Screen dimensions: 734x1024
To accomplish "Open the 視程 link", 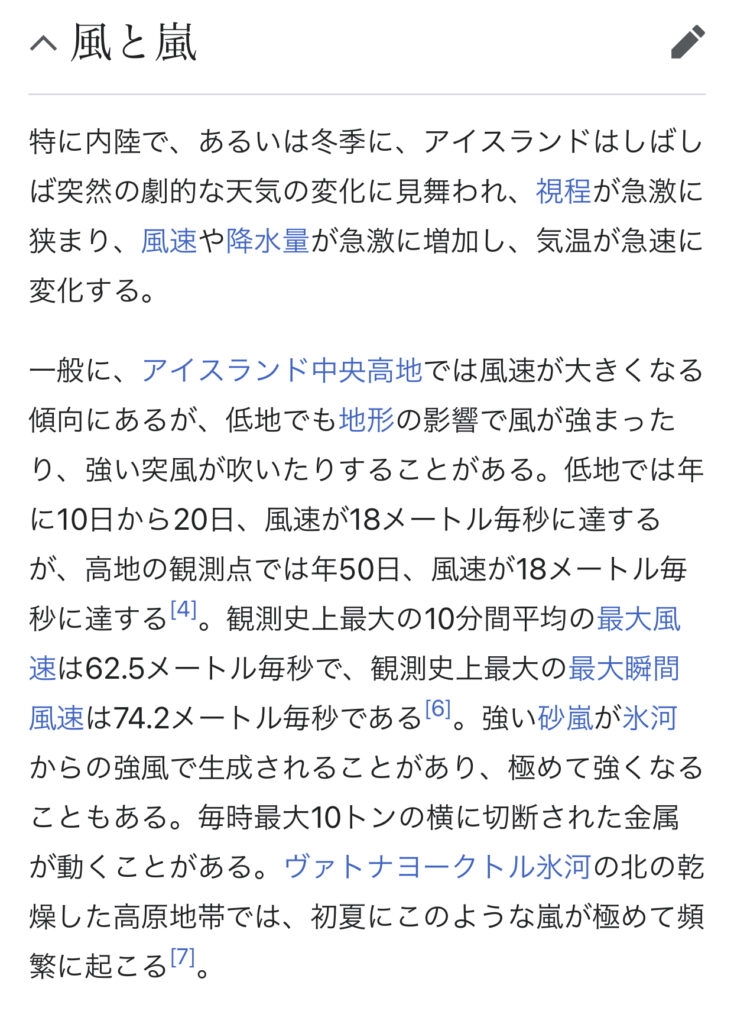I will [x=564, y=191].
